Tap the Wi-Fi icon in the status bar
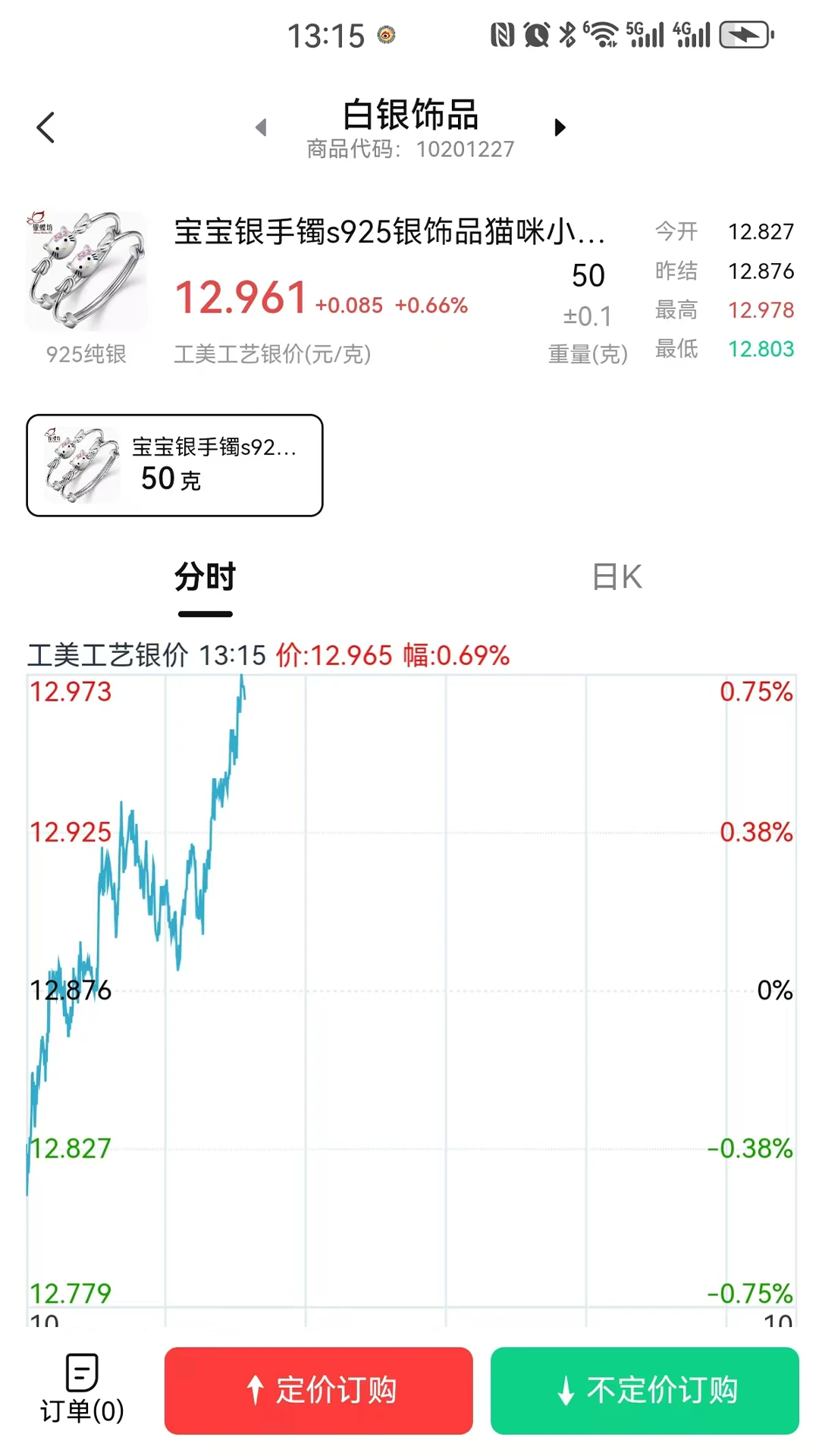 603,34
